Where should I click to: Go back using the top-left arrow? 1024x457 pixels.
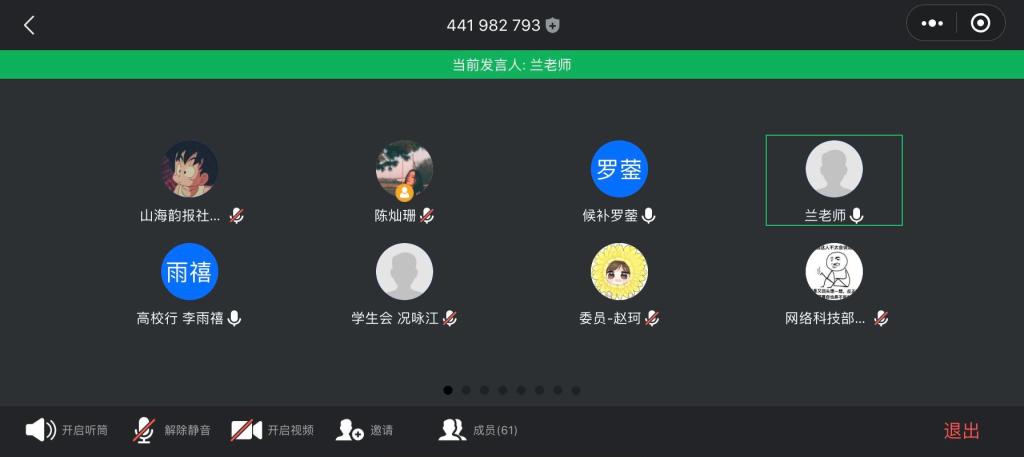(x=29, y=25)
